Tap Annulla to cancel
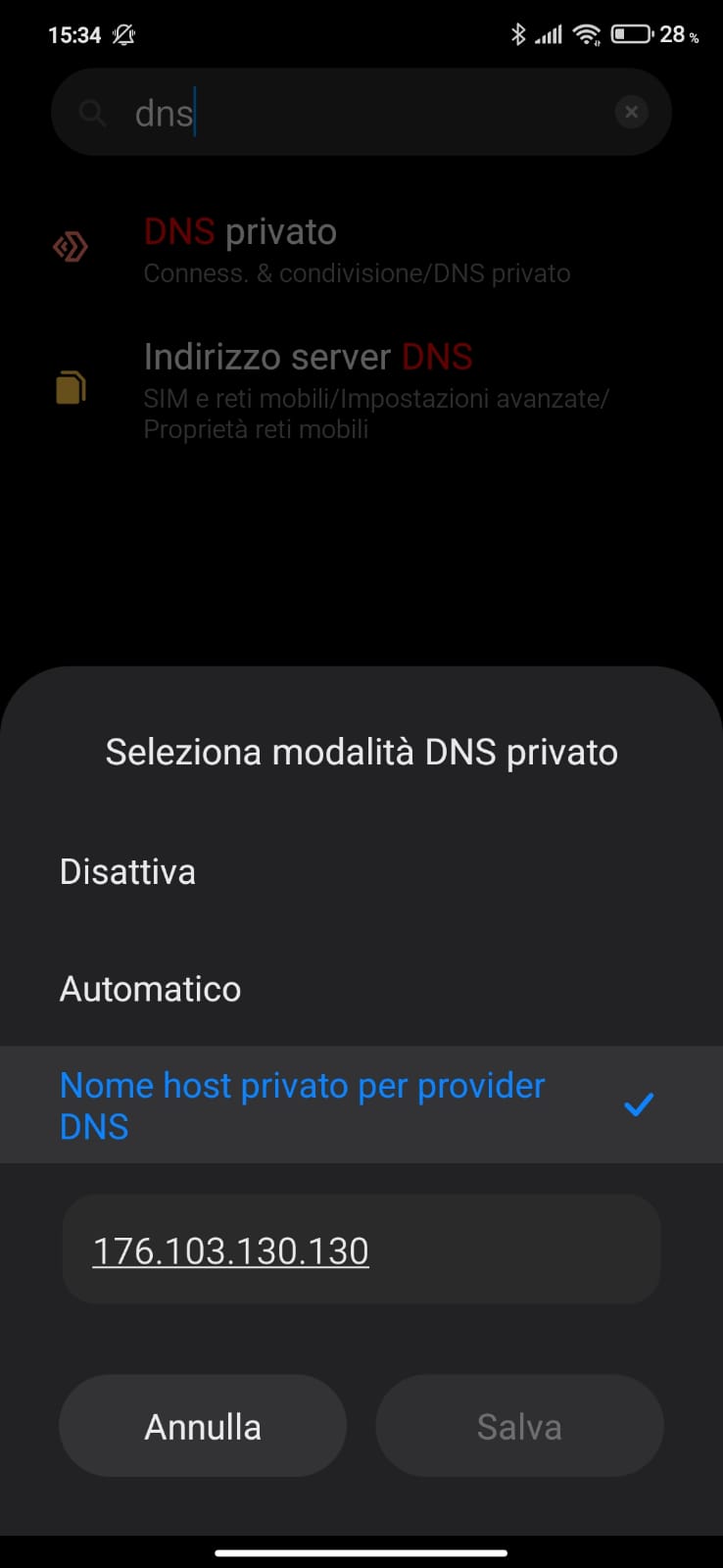 (x=203, y=1426)
